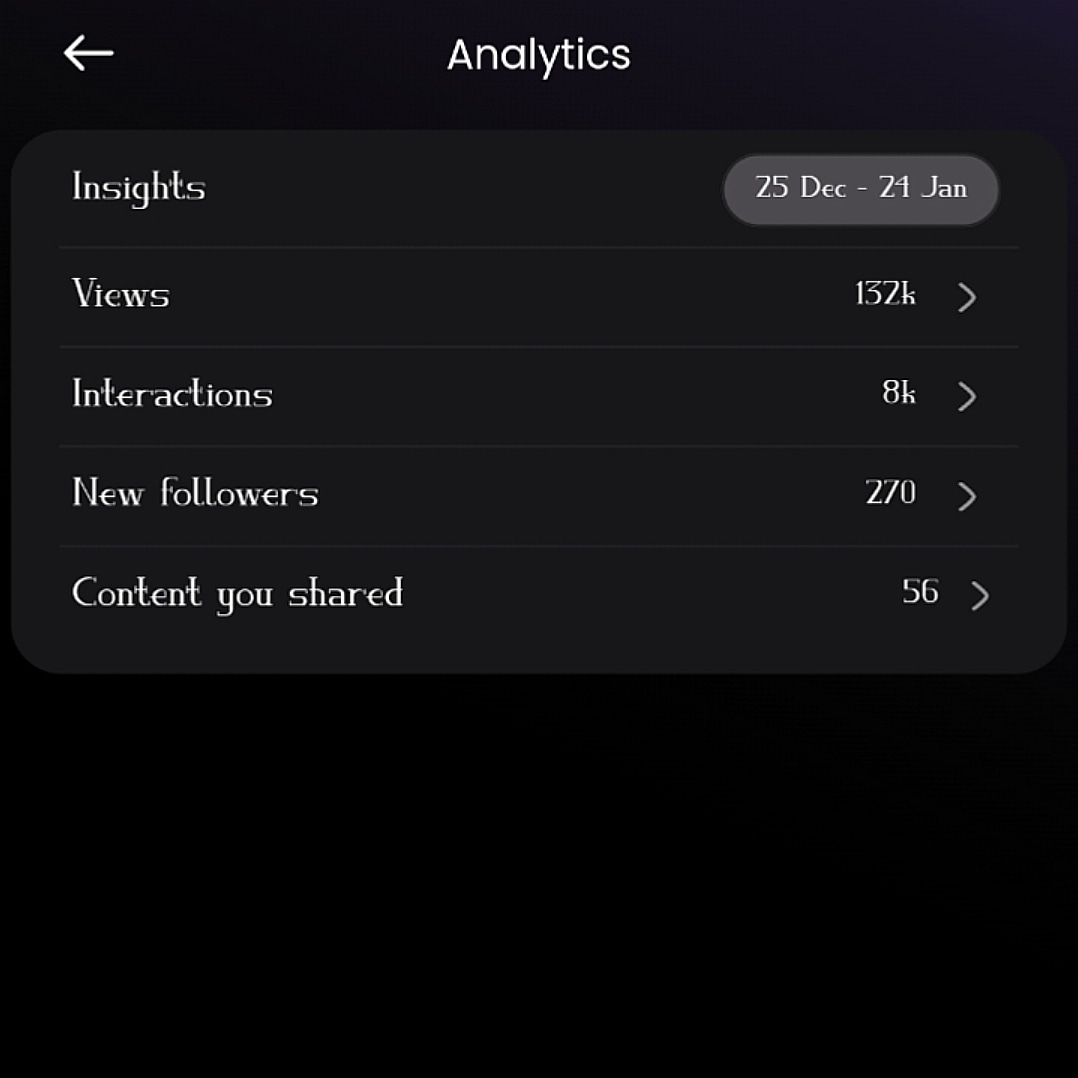1078x1078 pixels.
Task: Open the Interactions details
Action: pyautogui.click(x=538, y=395)
